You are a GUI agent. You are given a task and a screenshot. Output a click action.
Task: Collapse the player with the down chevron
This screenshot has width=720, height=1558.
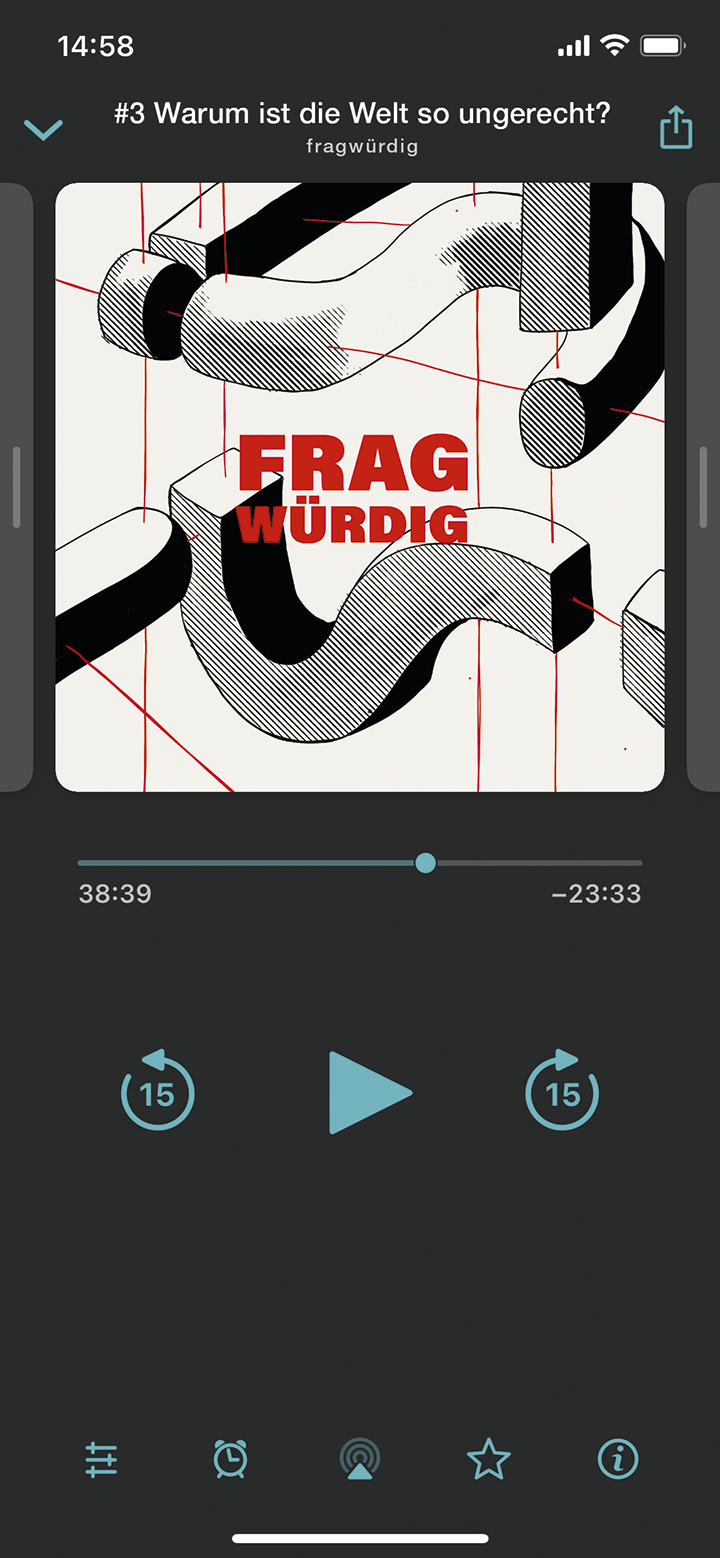[x=43, y=129]
